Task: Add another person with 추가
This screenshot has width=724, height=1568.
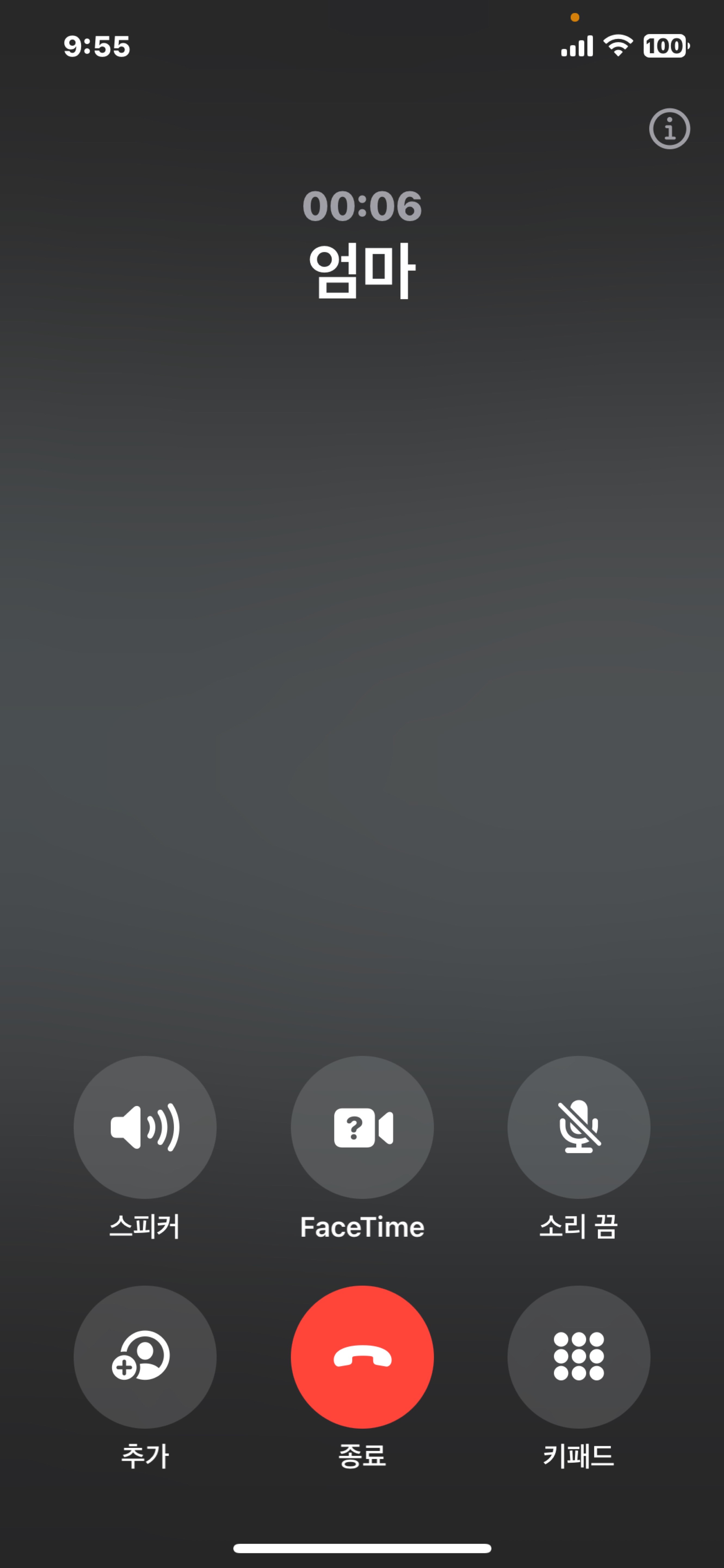Action: pos(145,1357)
